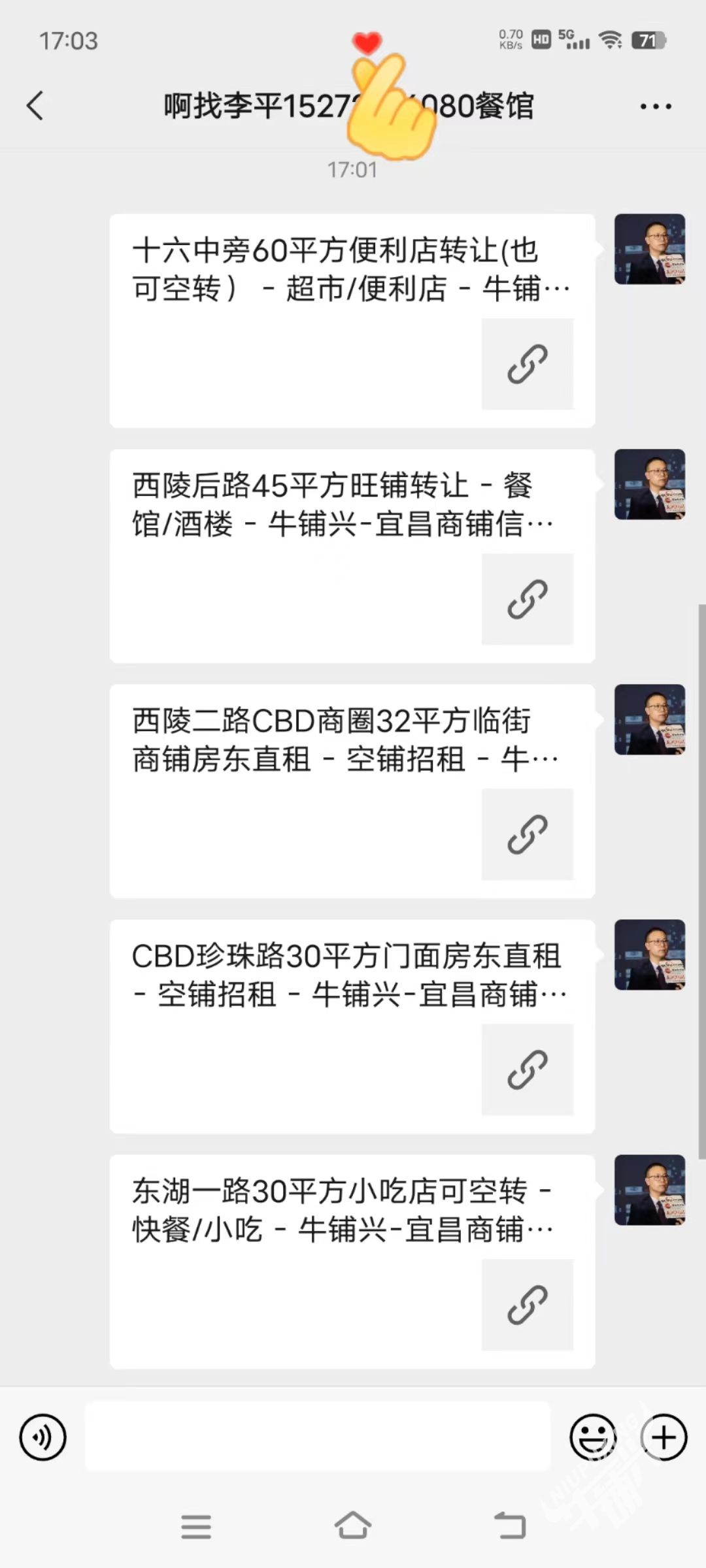Open the emoji picker
This screenshot has width=706, height=1568.
[593, 1437]
